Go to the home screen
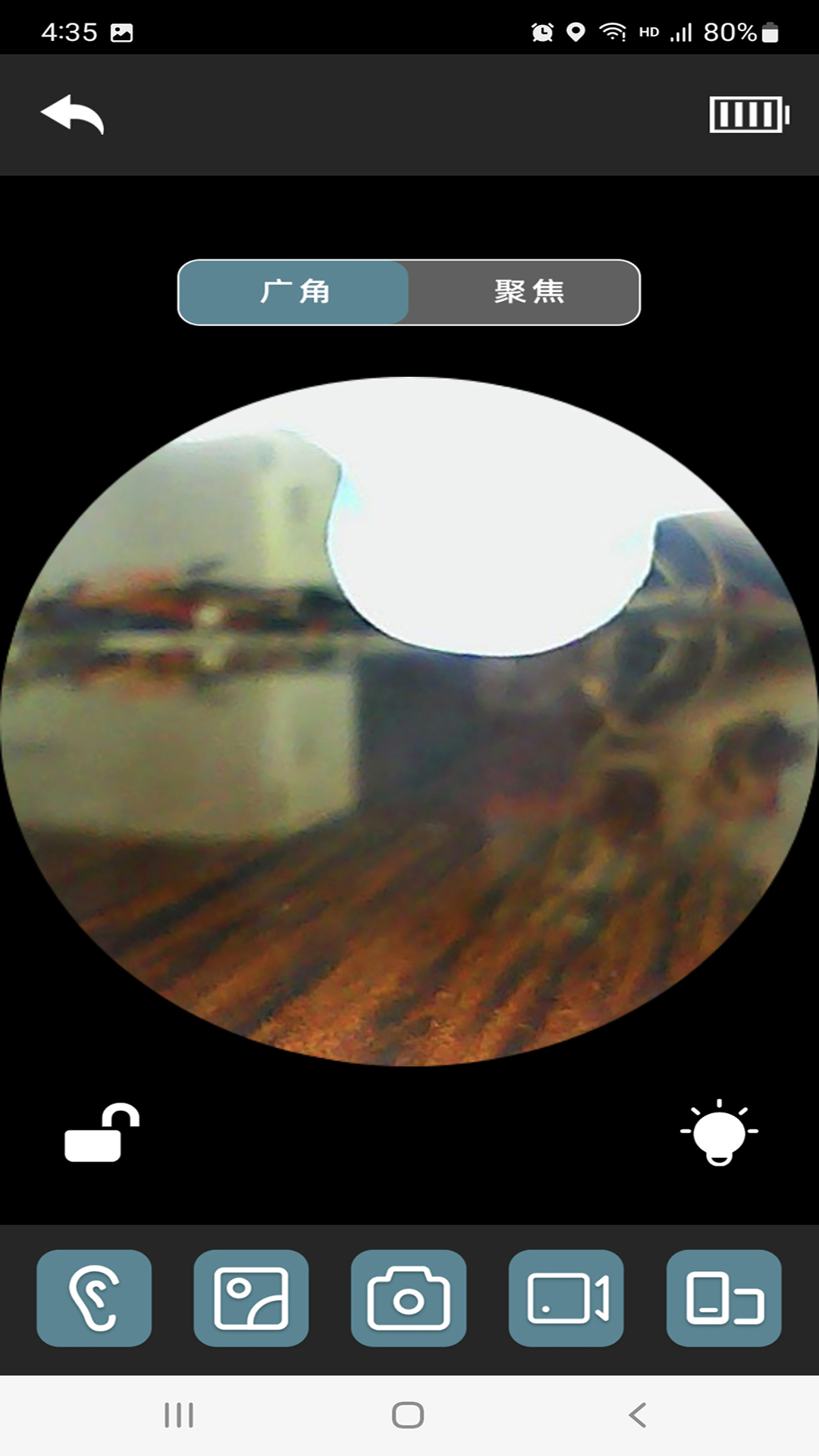This screenshot has height=1456, width=819. pos(408,1415)
